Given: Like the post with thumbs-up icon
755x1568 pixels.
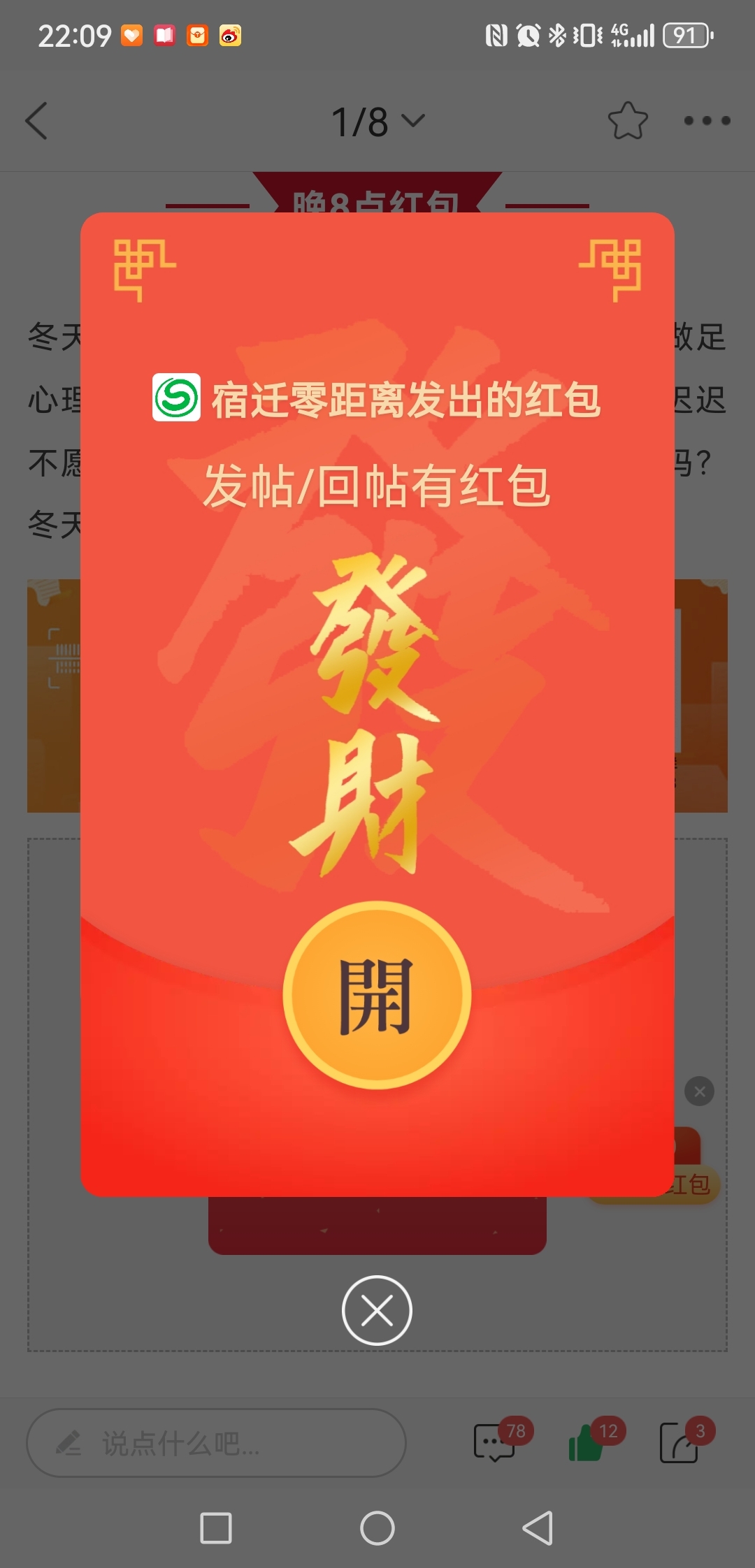Looking at the screenshot, I should tap(586, 1443).
